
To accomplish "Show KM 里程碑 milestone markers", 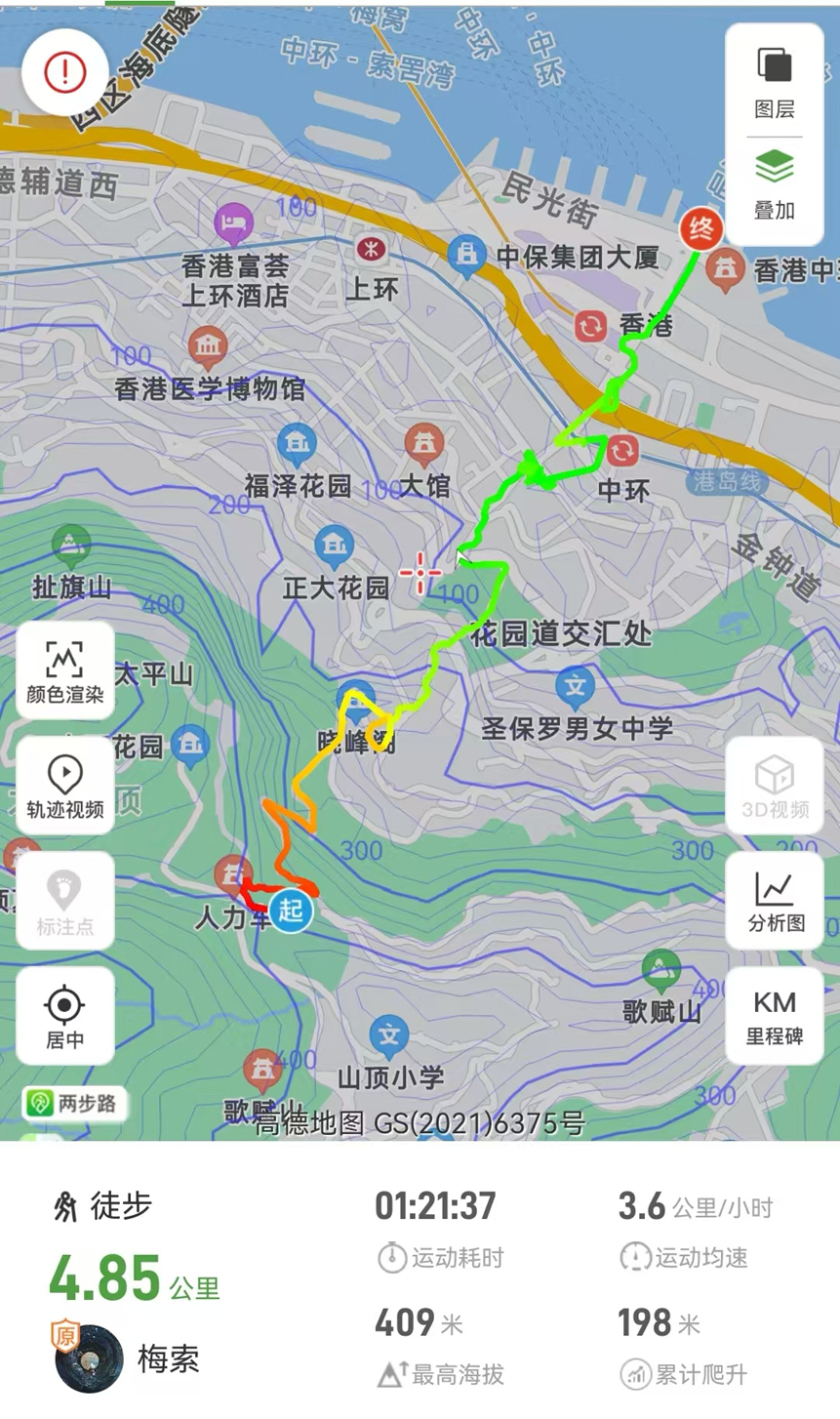I will (775, 1015).
